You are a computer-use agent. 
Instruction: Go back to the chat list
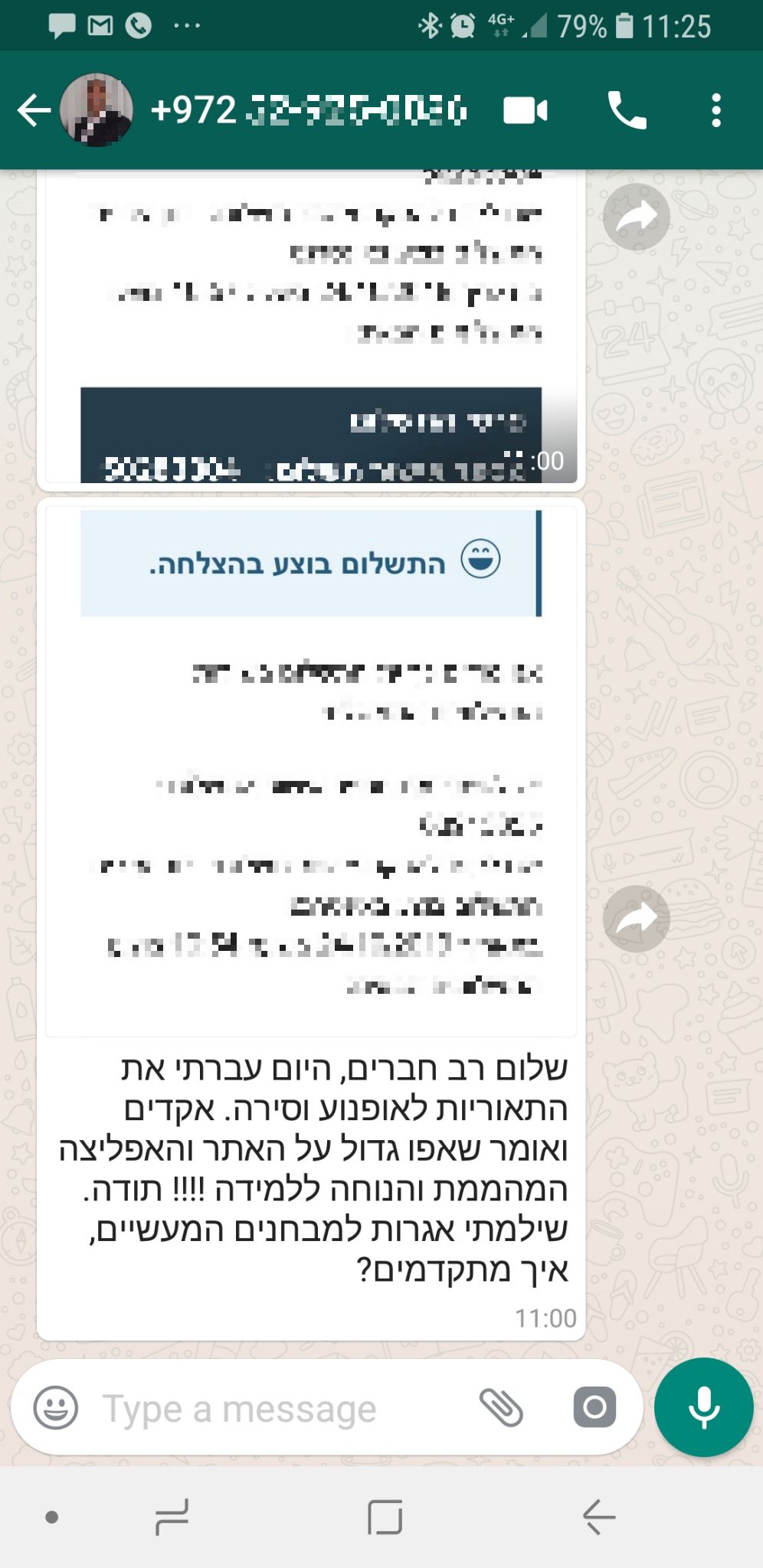(x=34, y=111)
